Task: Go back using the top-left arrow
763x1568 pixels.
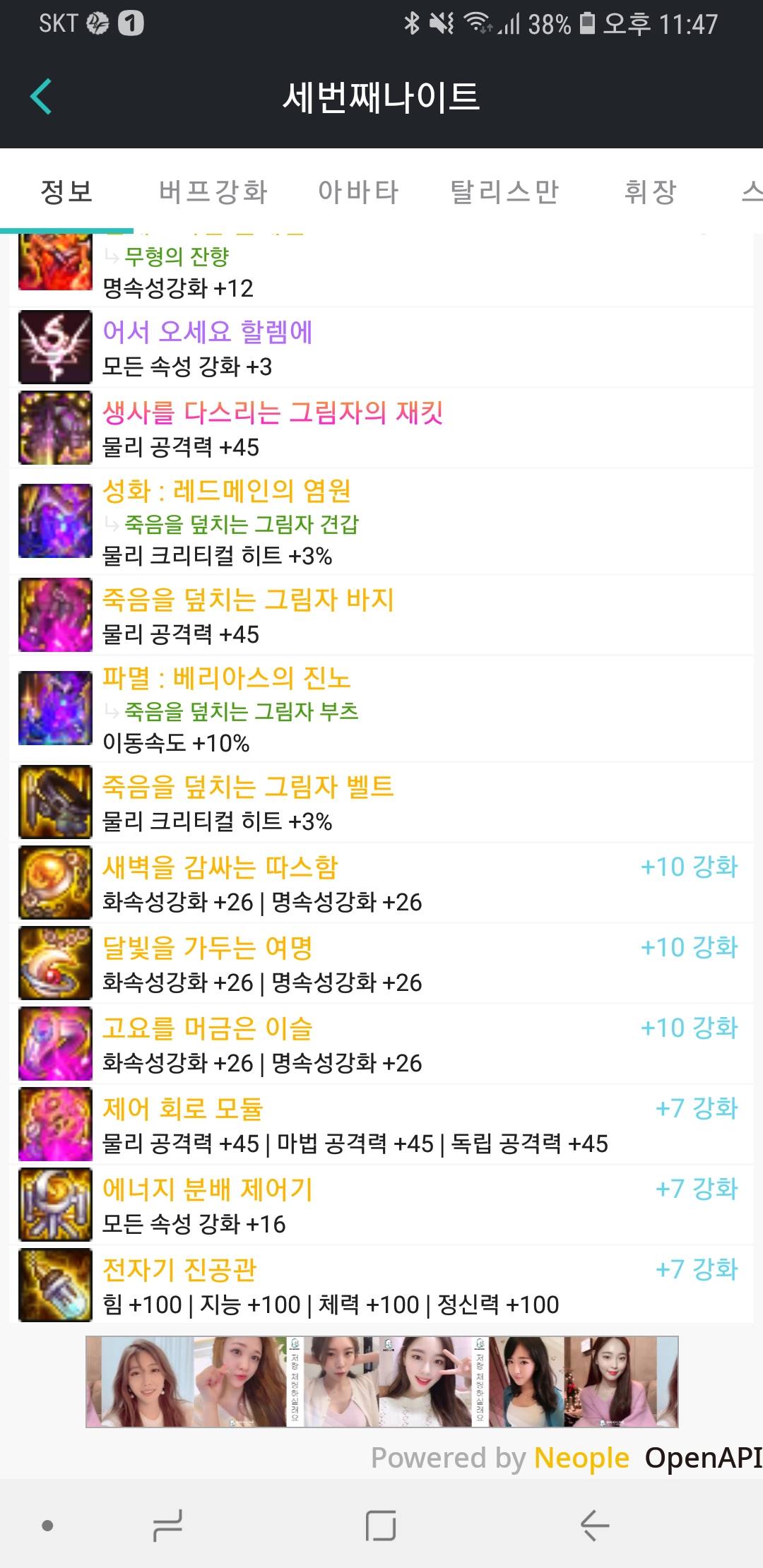Action: [41, 97]
